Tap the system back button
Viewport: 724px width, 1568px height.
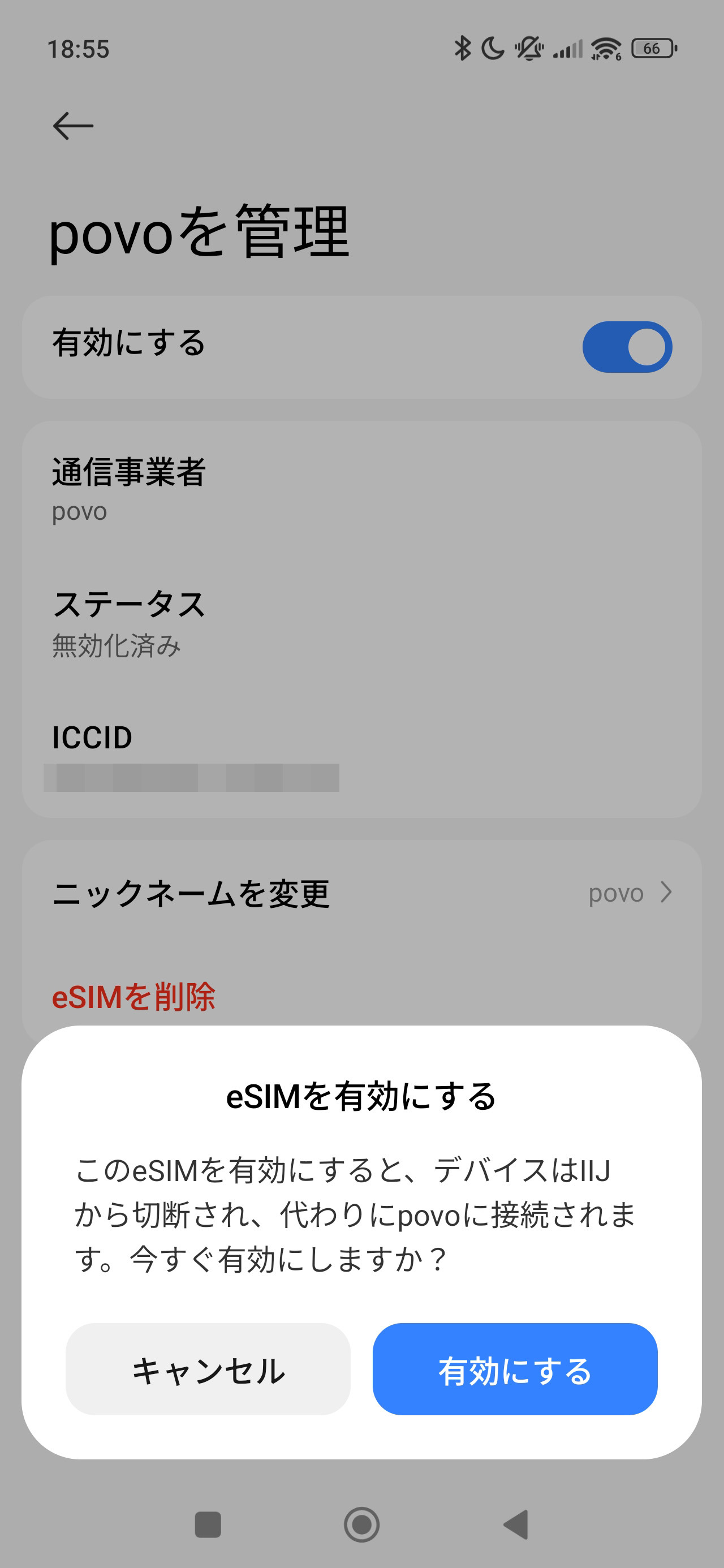(x=516, y=1525)
